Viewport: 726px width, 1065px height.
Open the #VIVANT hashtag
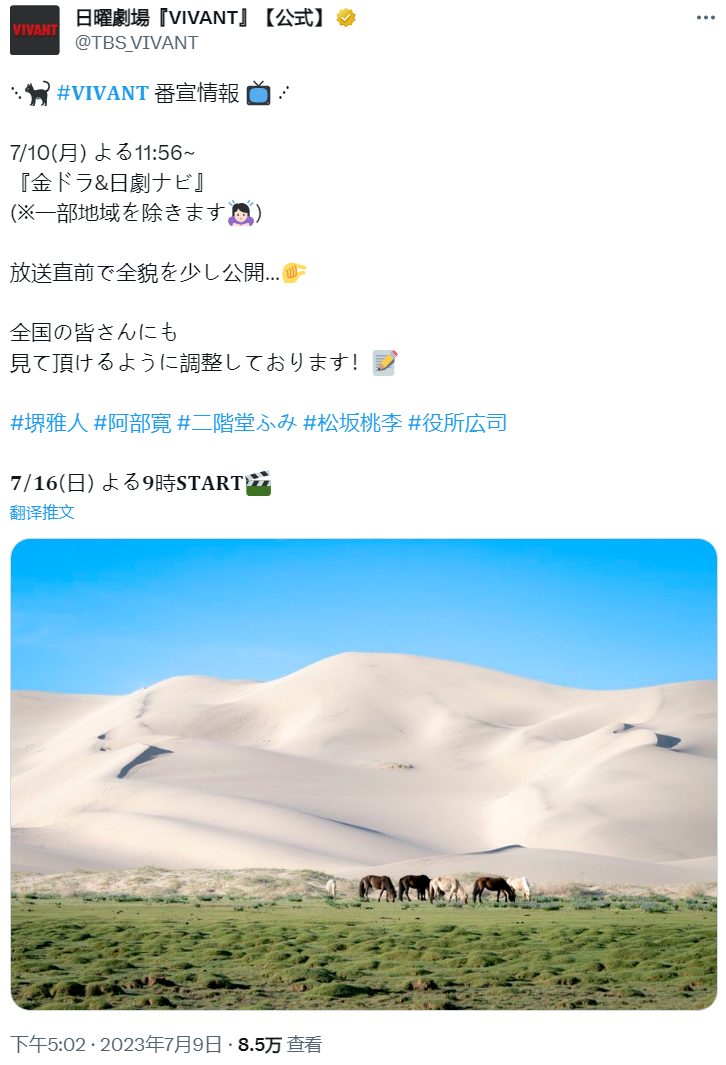point(103,94)
